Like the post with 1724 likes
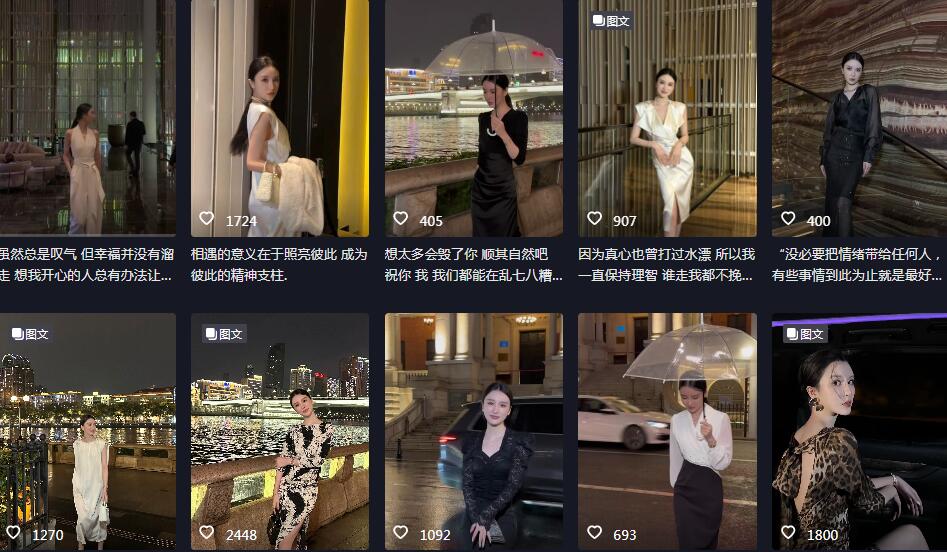Viewport: 947px width, 552px height. pos(207,219)
